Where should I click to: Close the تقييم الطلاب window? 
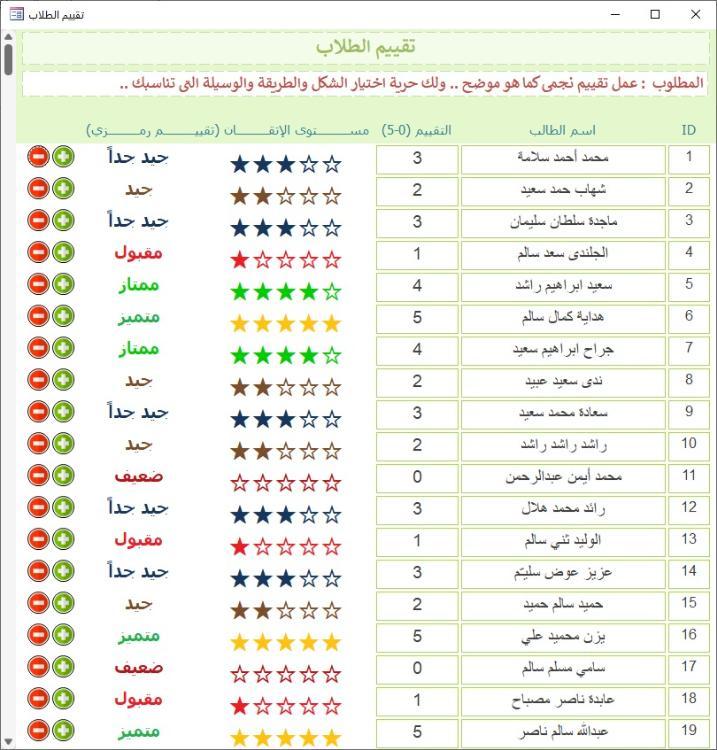tap(696, 14)
